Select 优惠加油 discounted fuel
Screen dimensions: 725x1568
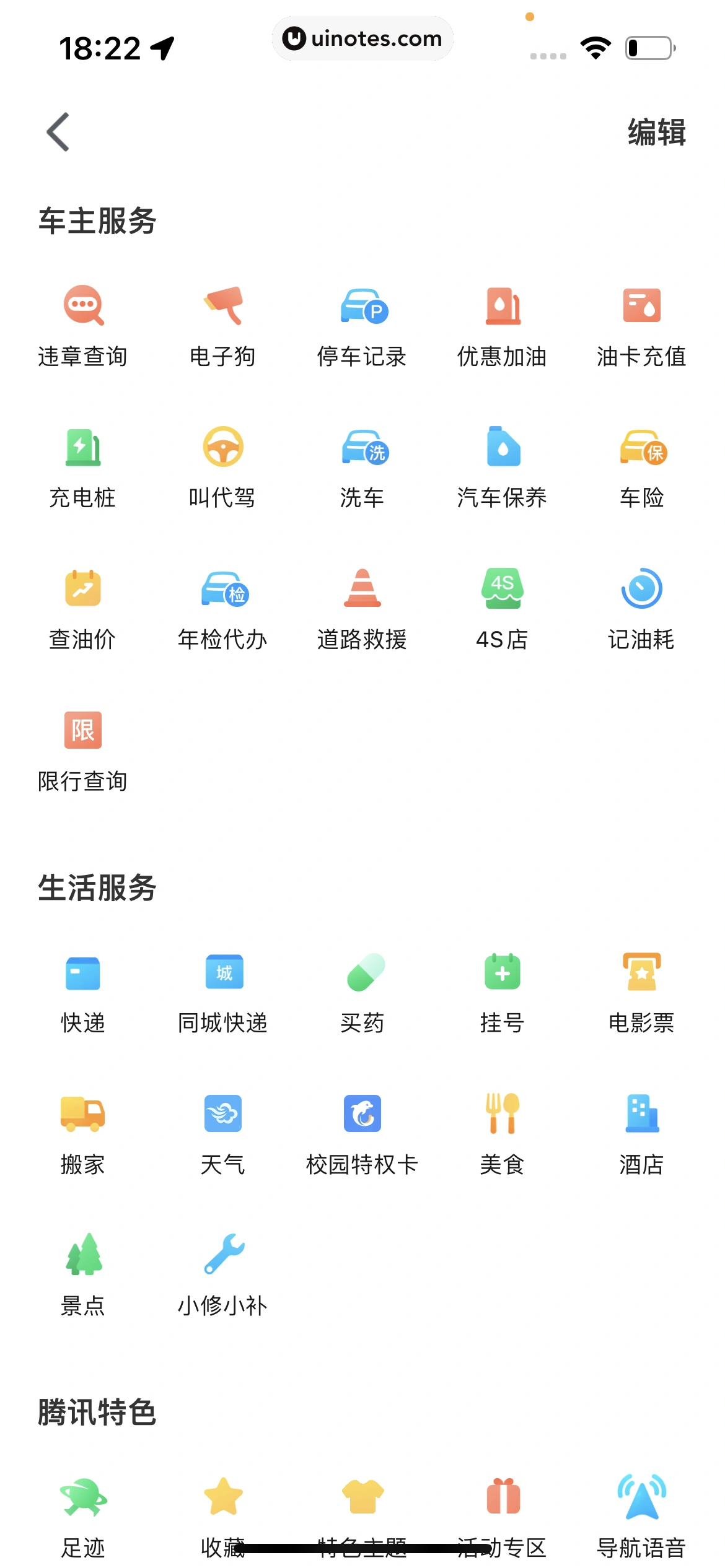[502, 326]
